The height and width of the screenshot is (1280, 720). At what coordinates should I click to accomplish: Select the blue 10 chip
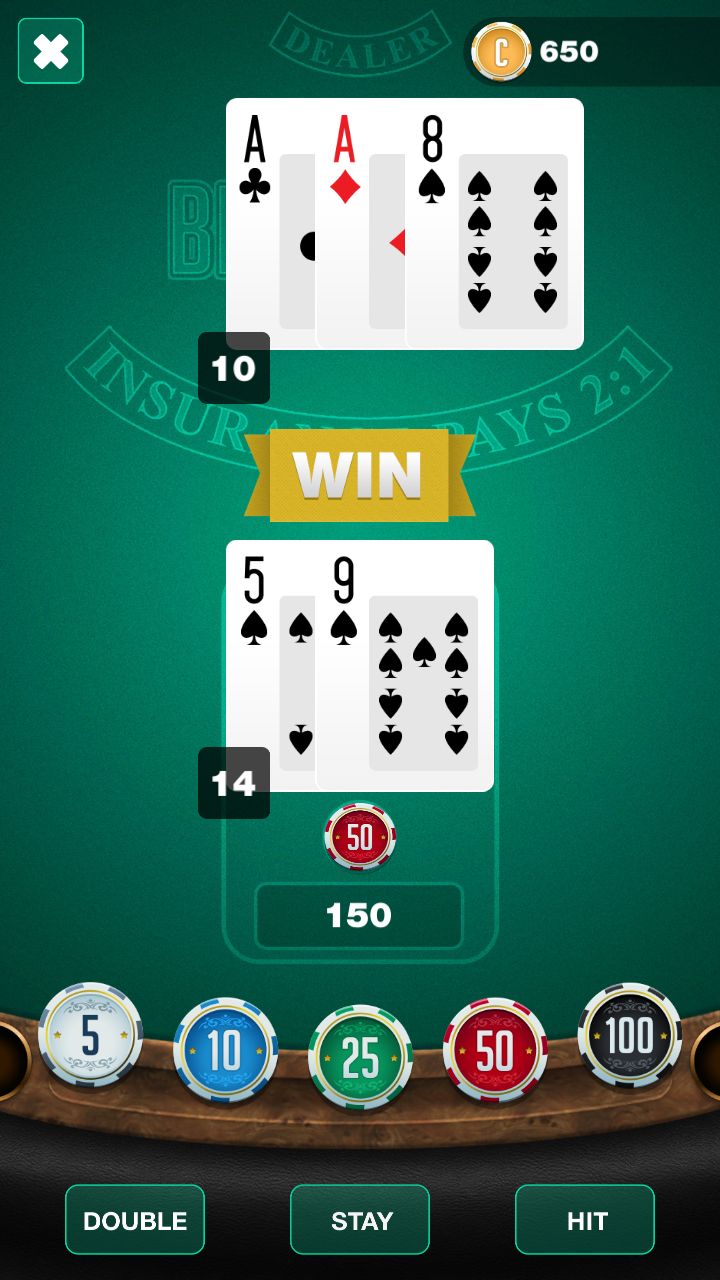[225, 1050]
